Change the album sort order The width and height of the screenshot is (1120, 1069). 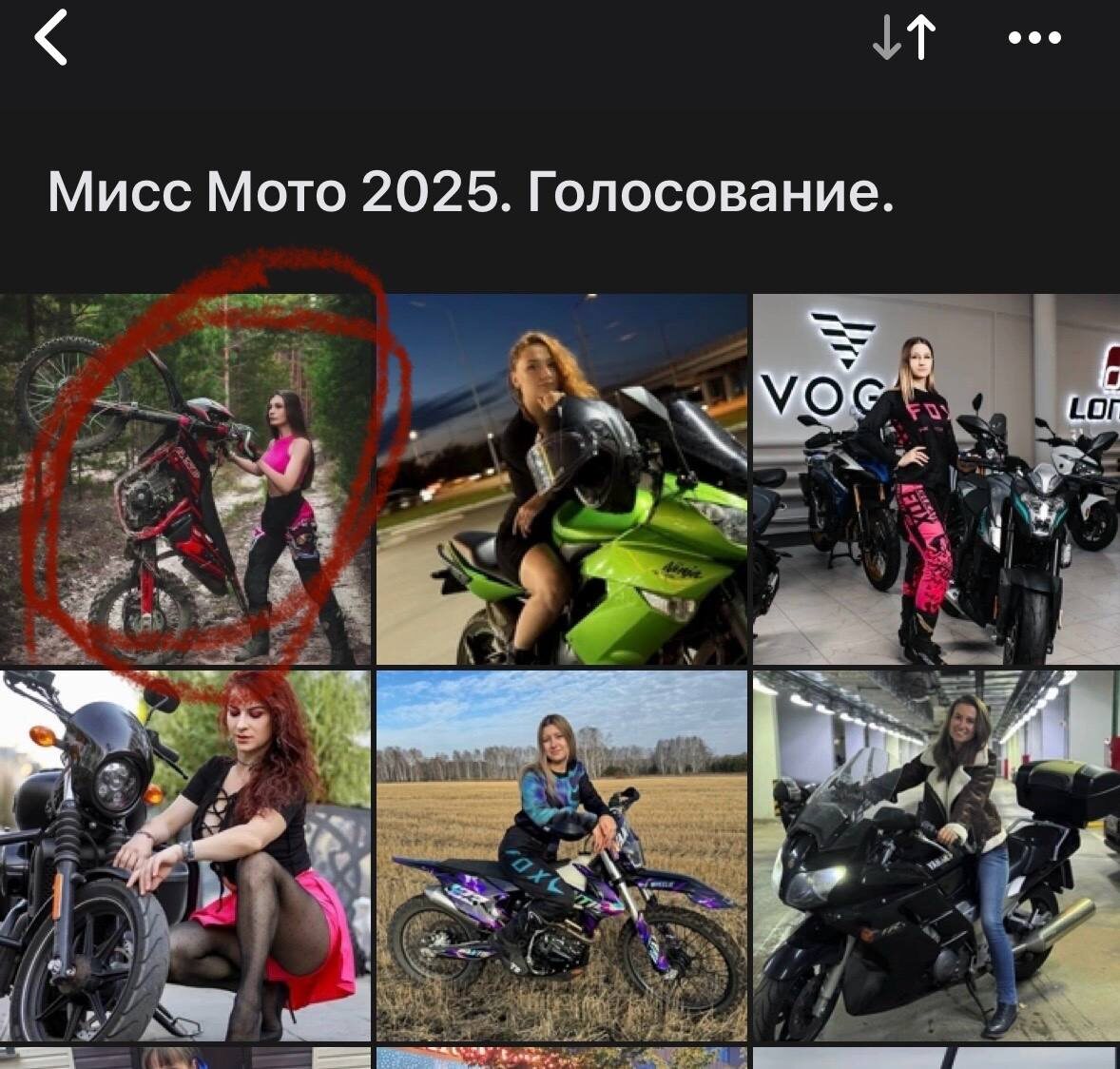coord(904,38)
